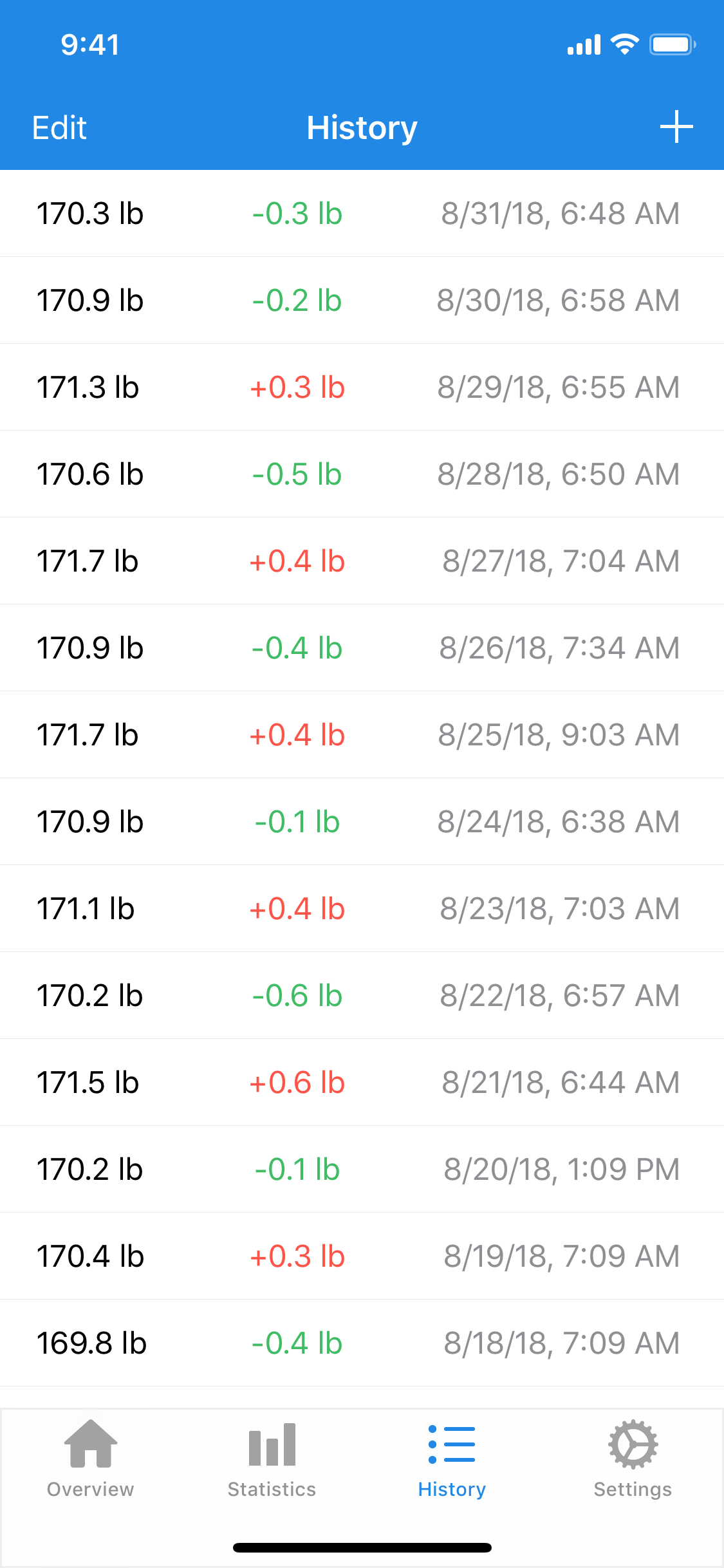Tap the plus icon to add an entry

(676, 127)
